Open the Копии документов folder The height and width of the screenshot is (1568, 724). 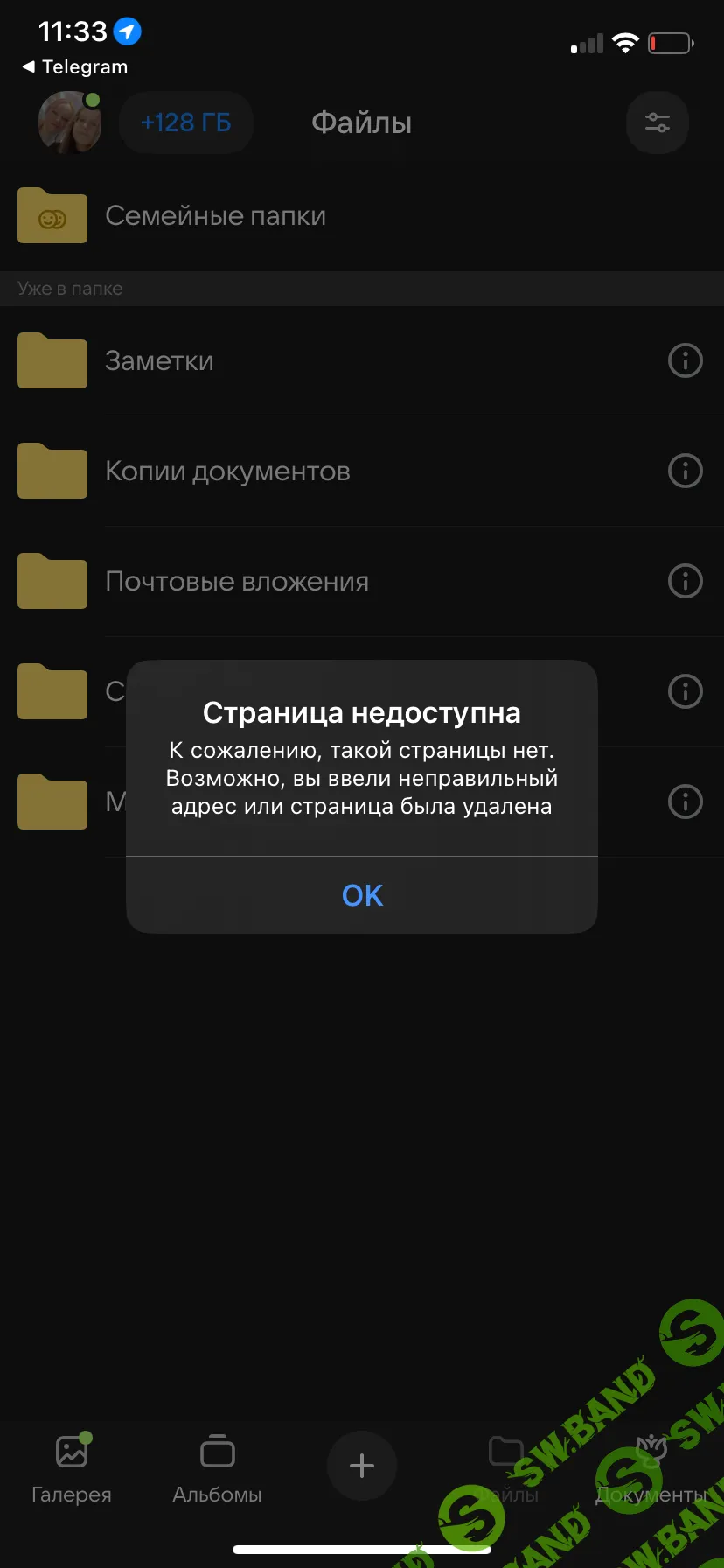[x=227, y=471]
